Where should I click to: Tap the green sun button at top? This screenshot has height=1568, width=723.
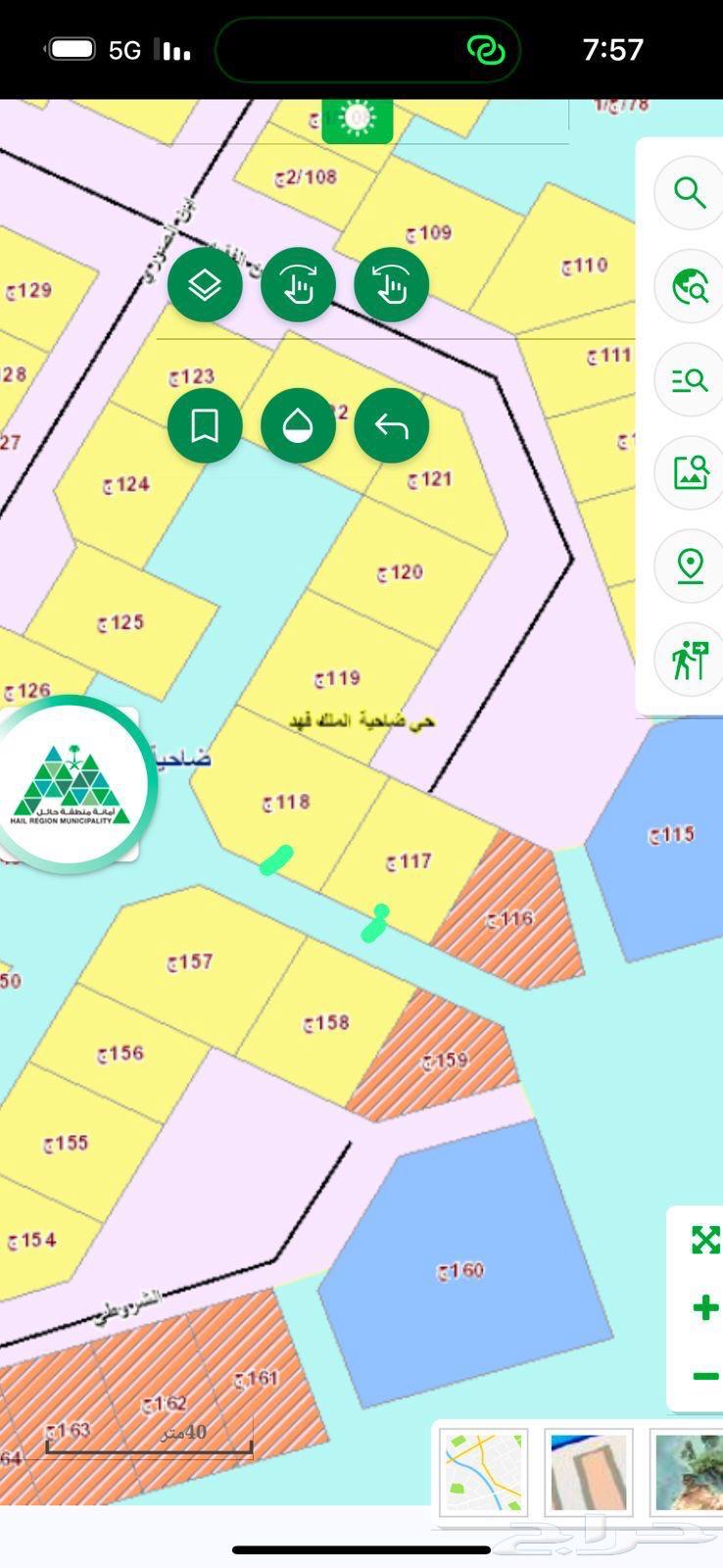[358, 120]
